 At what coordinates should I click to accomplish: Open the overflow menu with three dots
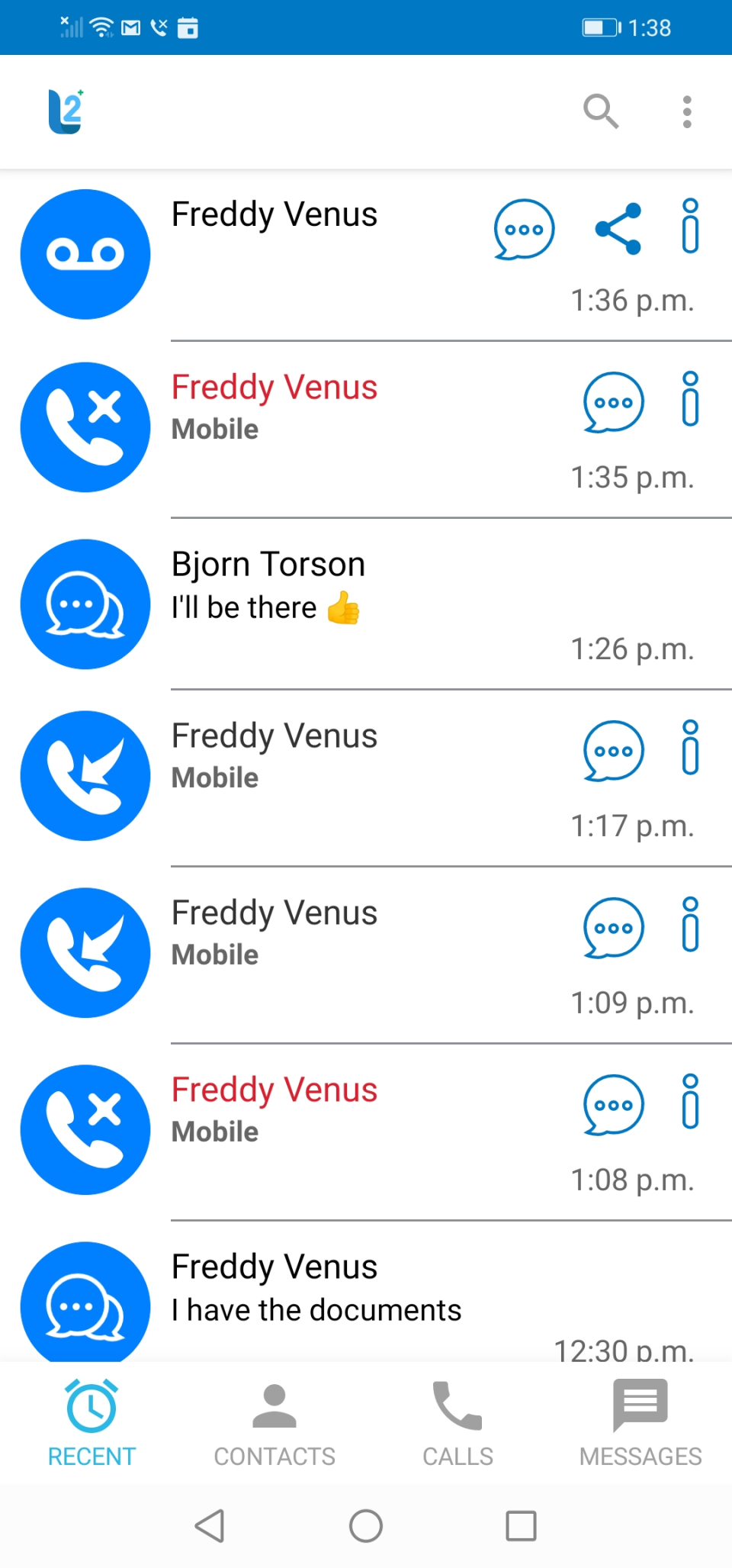pos(687,111)
